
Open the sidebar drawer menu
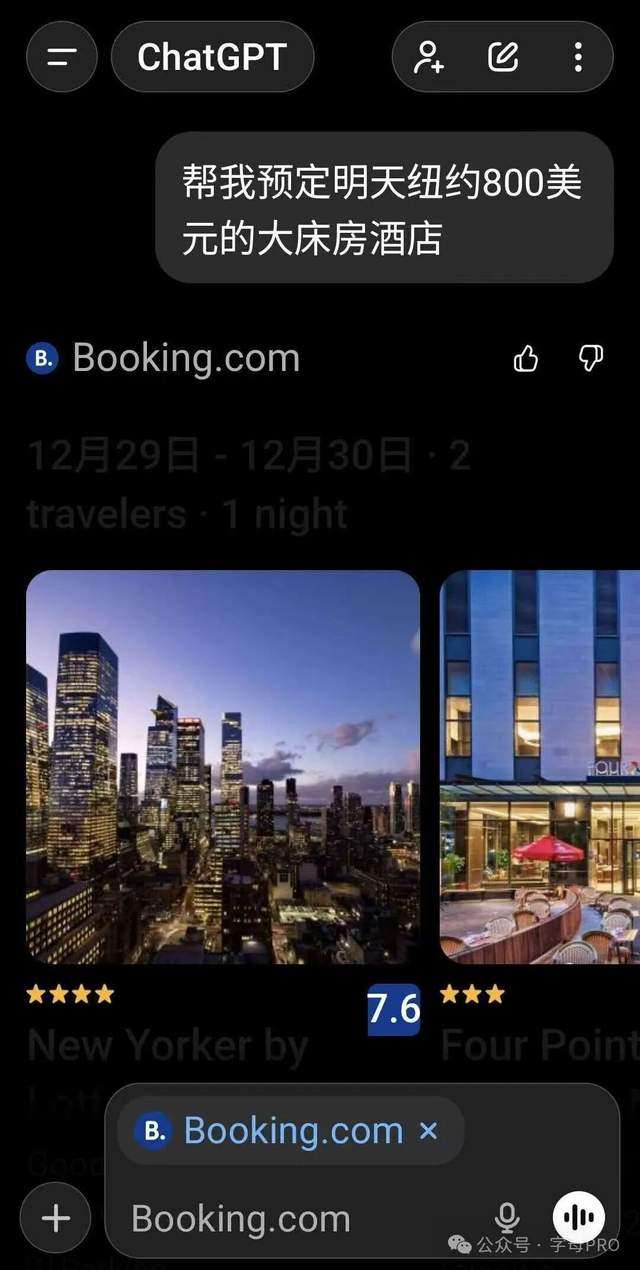click(61, 57)
